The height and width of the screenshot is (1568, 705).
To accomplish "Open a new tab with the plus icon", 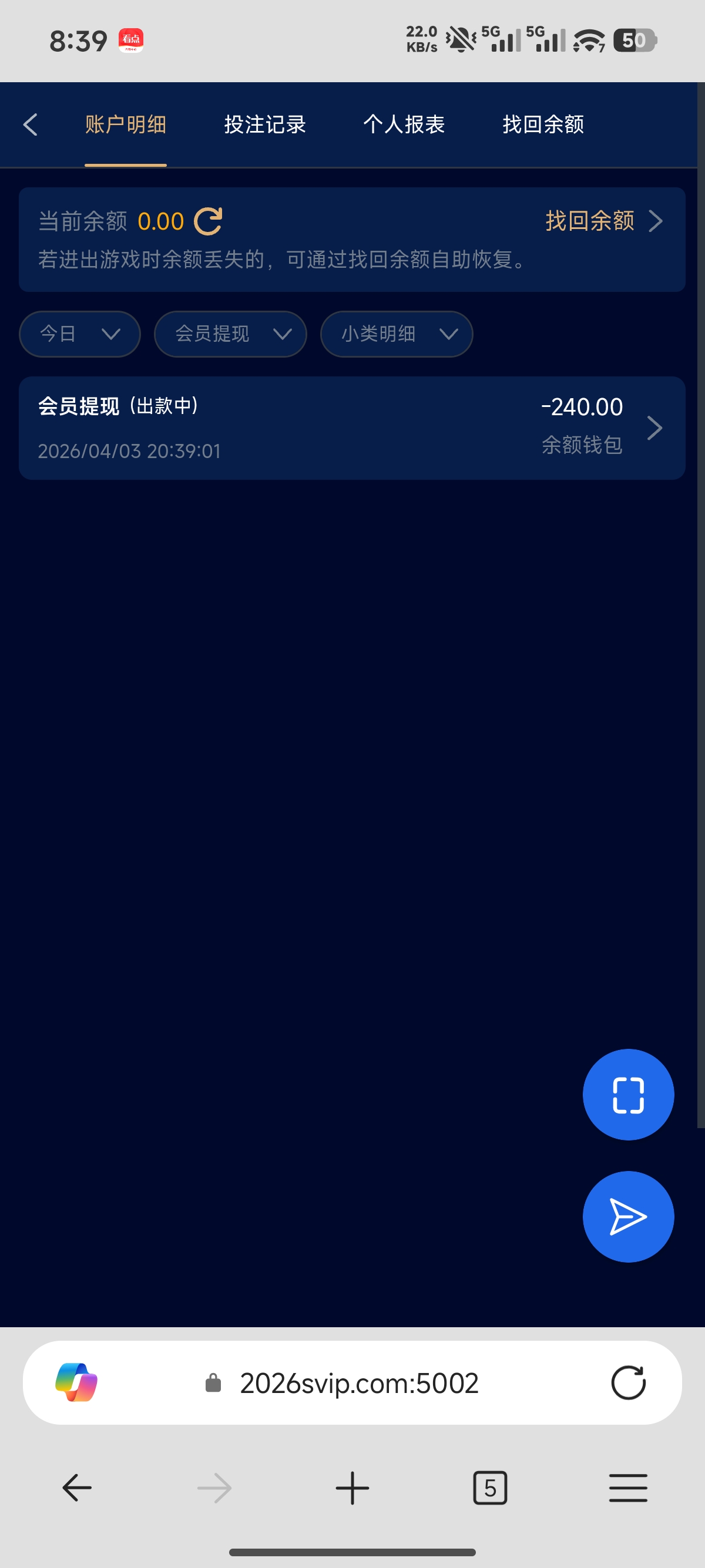I will tap(352, 1488).
